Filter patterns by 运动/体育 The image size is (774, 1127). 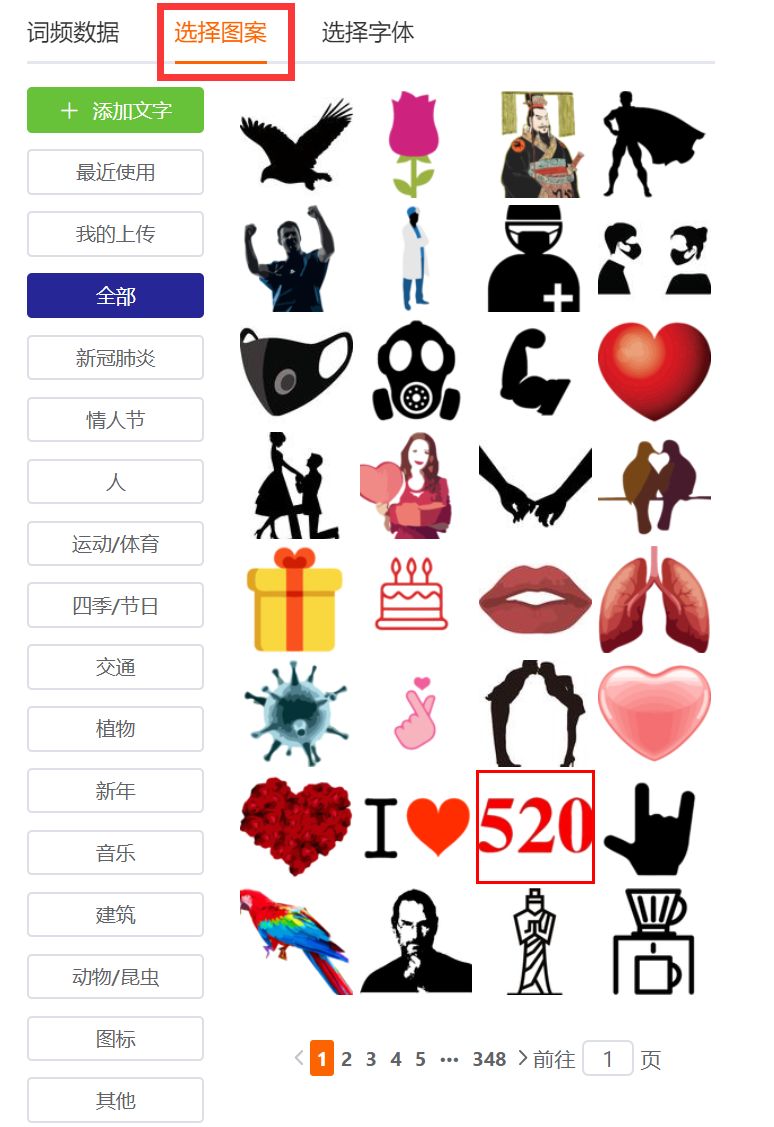(115, 544)
